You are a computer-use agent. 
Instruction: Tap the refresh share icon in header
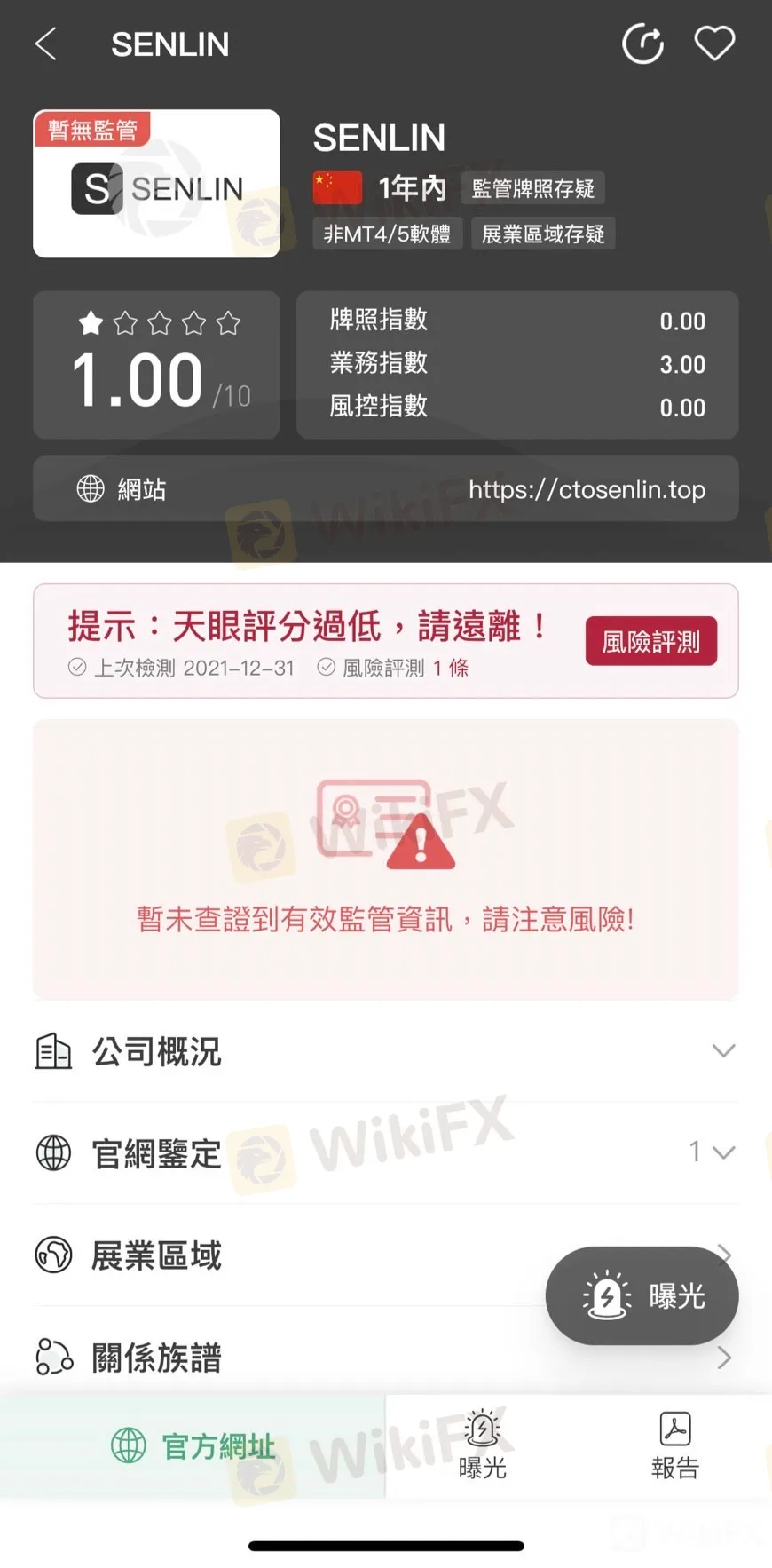click(643, 44)
